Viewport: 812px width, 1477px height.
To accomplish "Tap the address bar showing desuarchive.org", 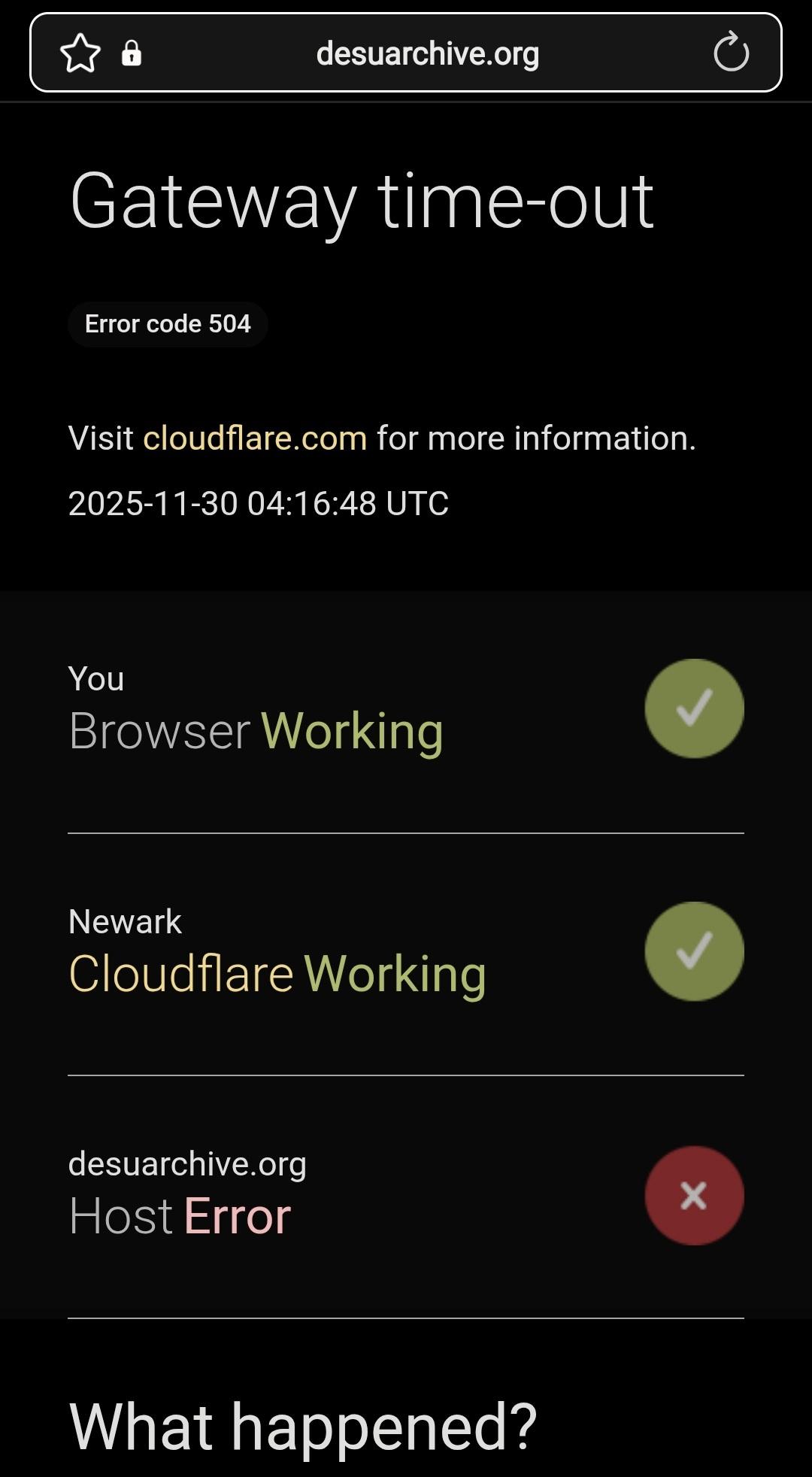I will click(427, 53).
